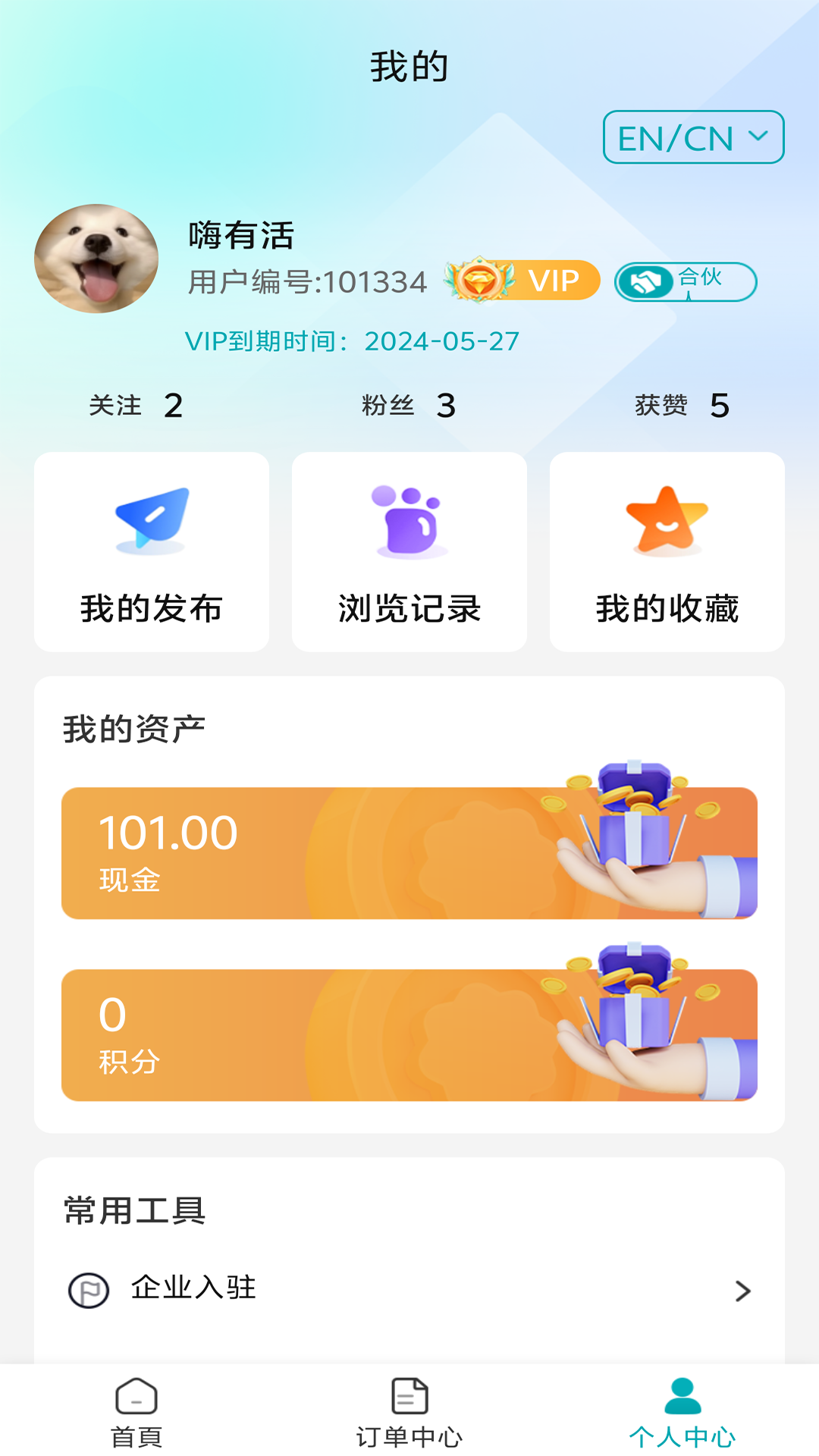Open the 现金 cash balance card
The height and width of the screenshot is (1456, 819).
[x=409, y=853]
